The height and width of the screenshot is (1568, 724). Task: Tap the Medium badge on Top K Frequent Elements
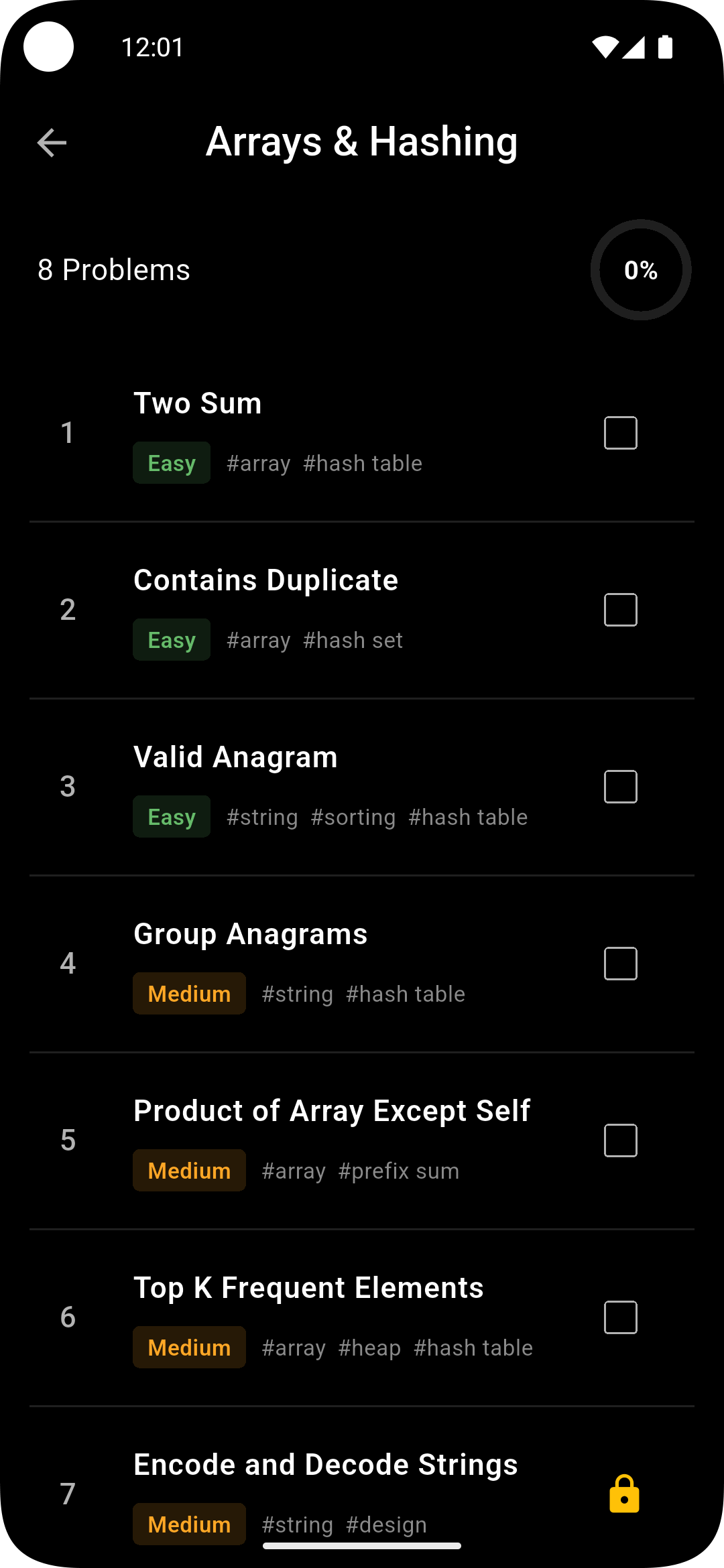click(188, 1347)
